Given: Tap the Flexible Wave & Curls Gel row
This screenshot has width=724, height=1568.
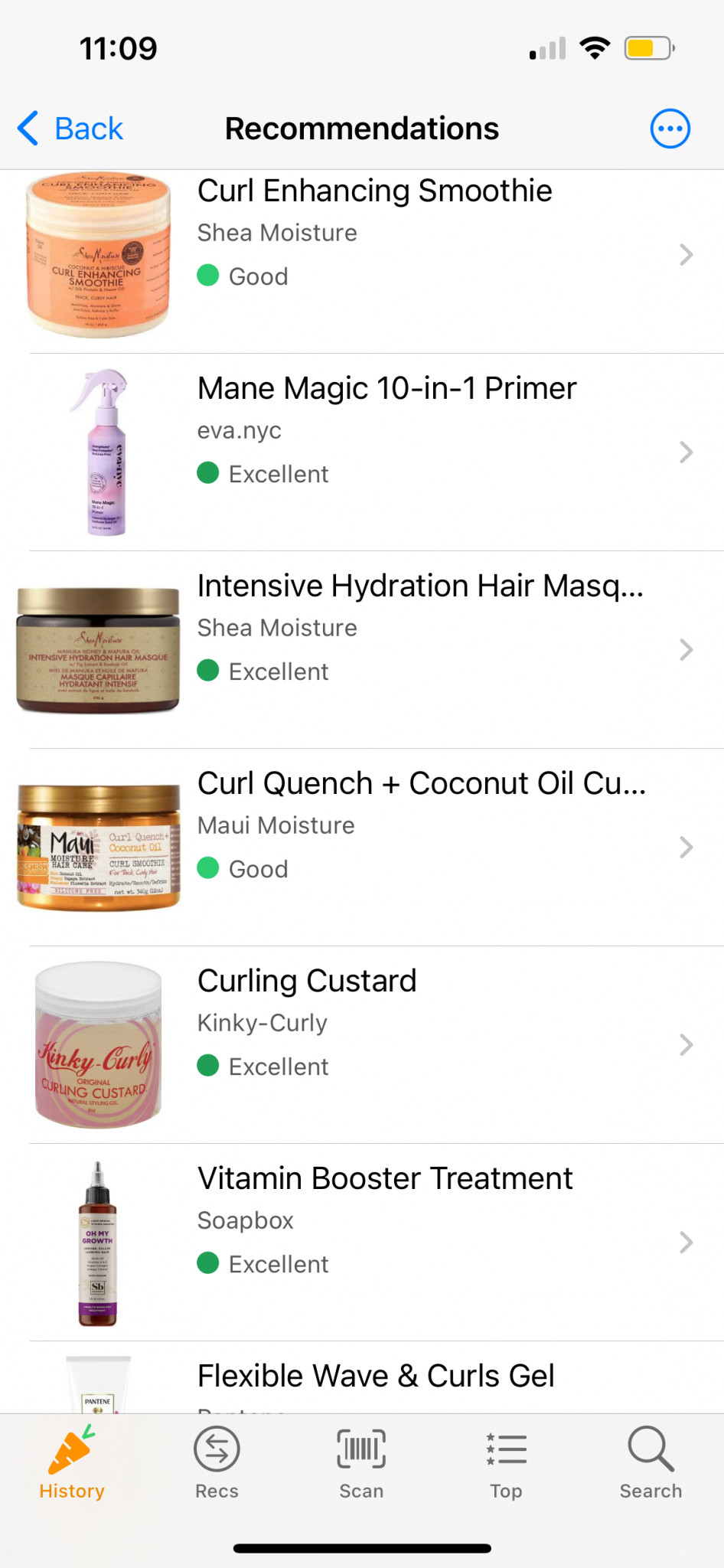Looking at the screenshot, I should [362, 1377].
